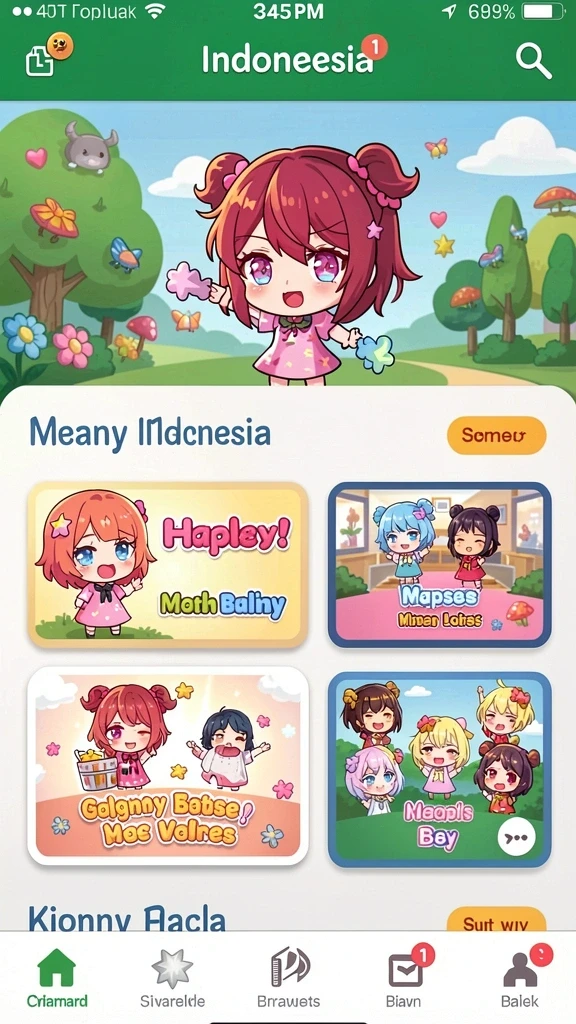Open the Golgnny Botse Moe Volres card

pyautogui.click(x=168, y=766)
